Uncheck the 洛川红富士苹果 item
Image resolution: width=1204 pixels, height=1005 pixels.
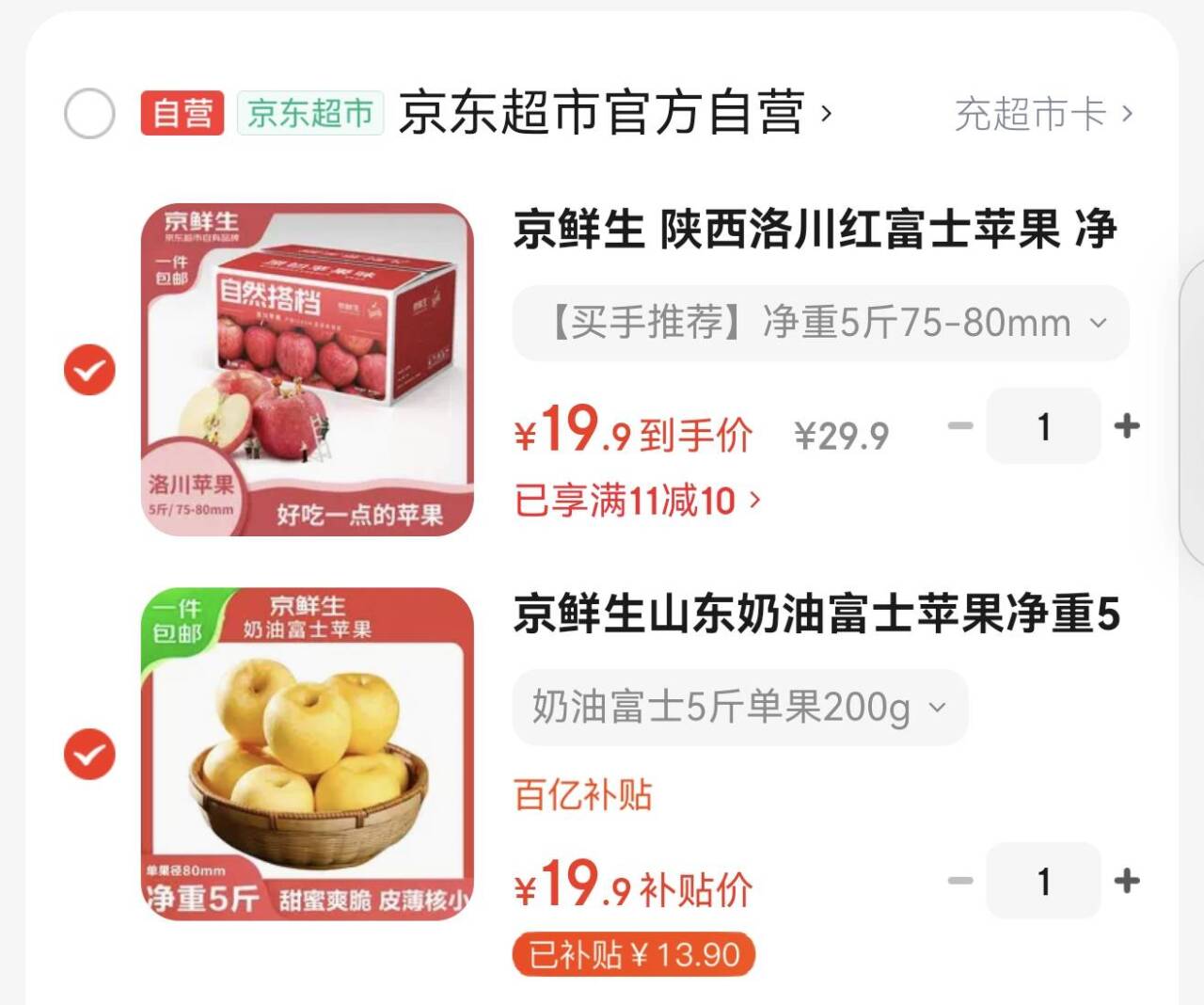tap(89, 370)
